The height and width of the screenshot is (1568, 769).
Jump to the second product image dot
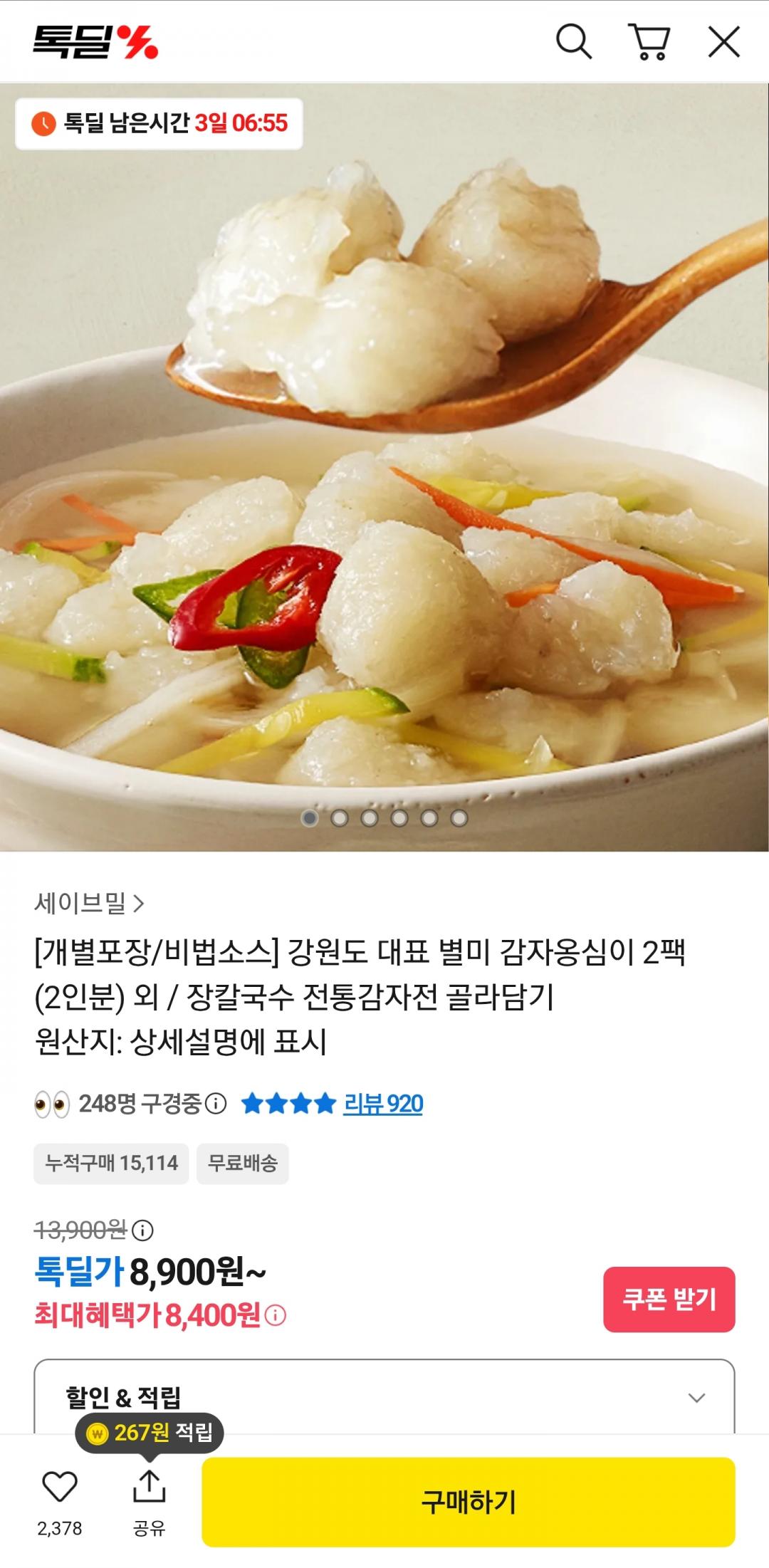point(340,818)
